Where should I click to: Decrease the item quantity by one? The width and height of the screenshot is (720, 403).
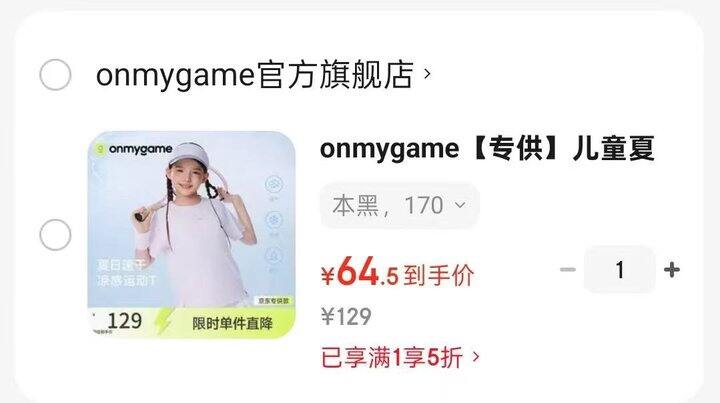tap(568, 269)
